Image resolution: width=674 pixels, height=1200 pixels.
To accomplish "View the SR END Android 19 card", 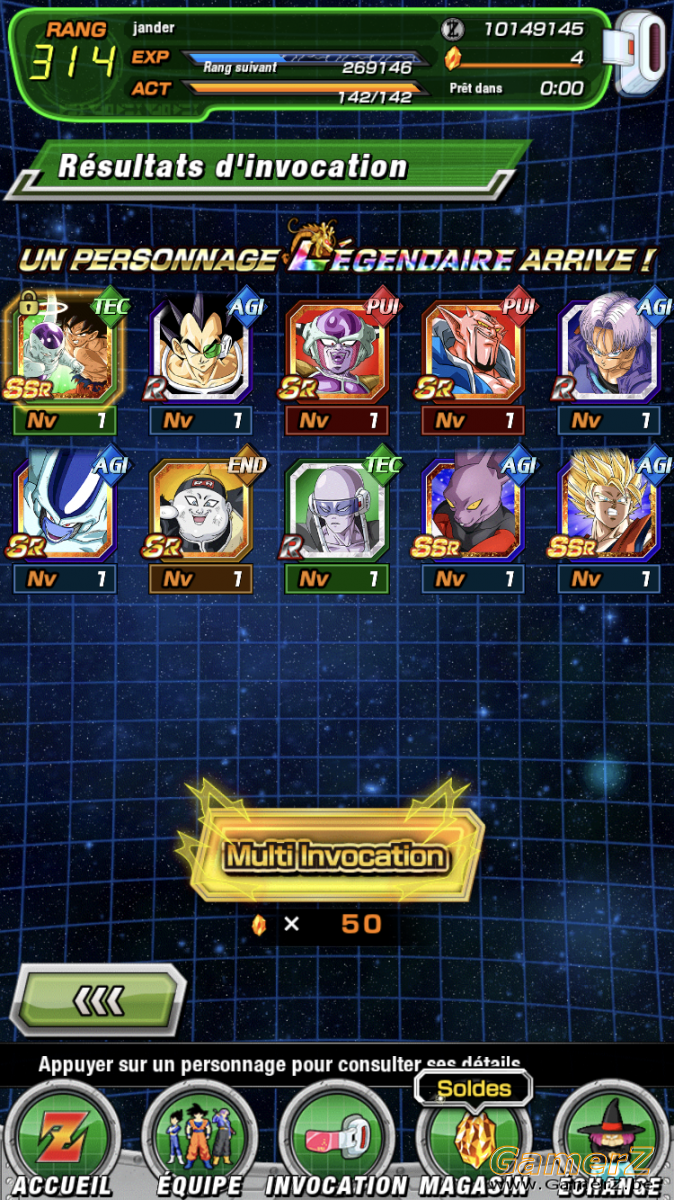I will pos(202,506).
